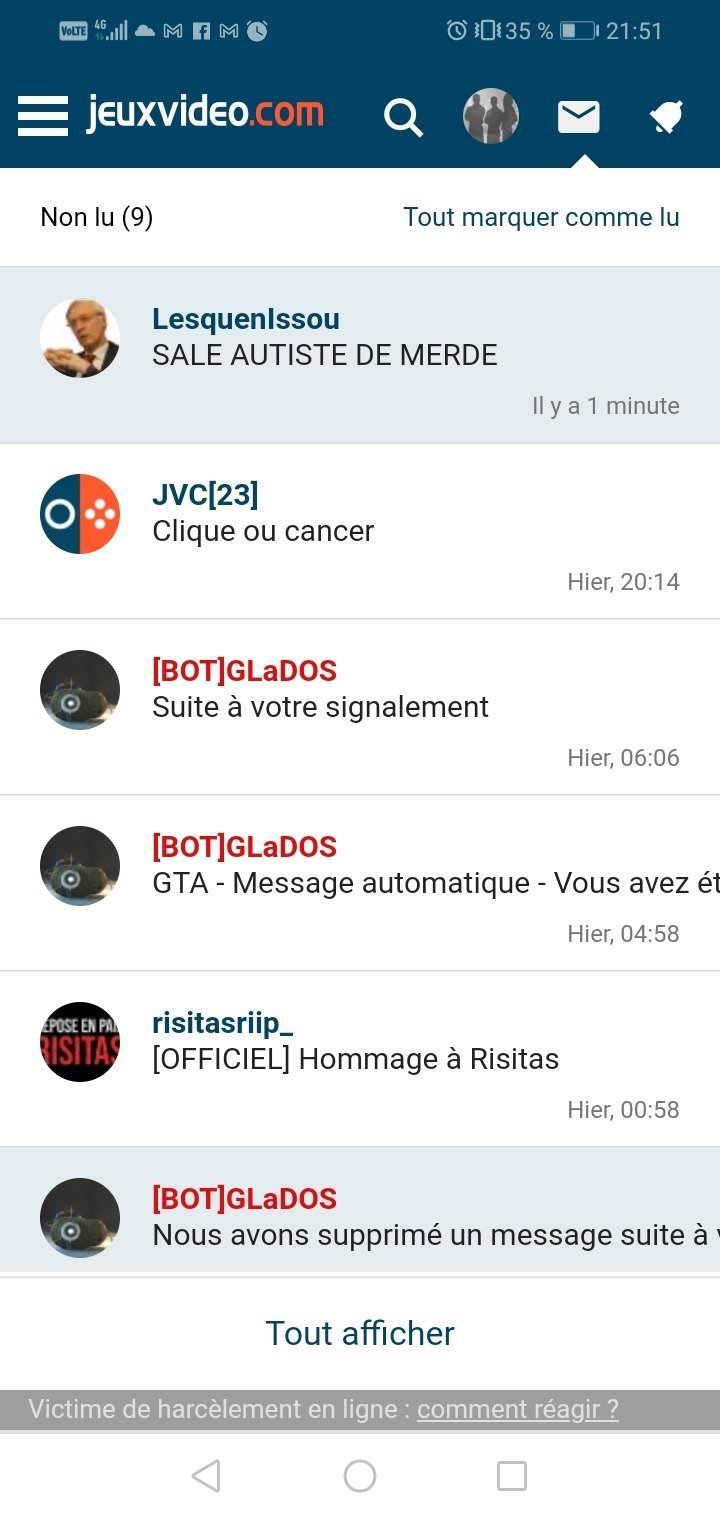Open the GTA automatic message from GLaDOS
This screenshot has height=1520, width=720.
tap(360, 884)
